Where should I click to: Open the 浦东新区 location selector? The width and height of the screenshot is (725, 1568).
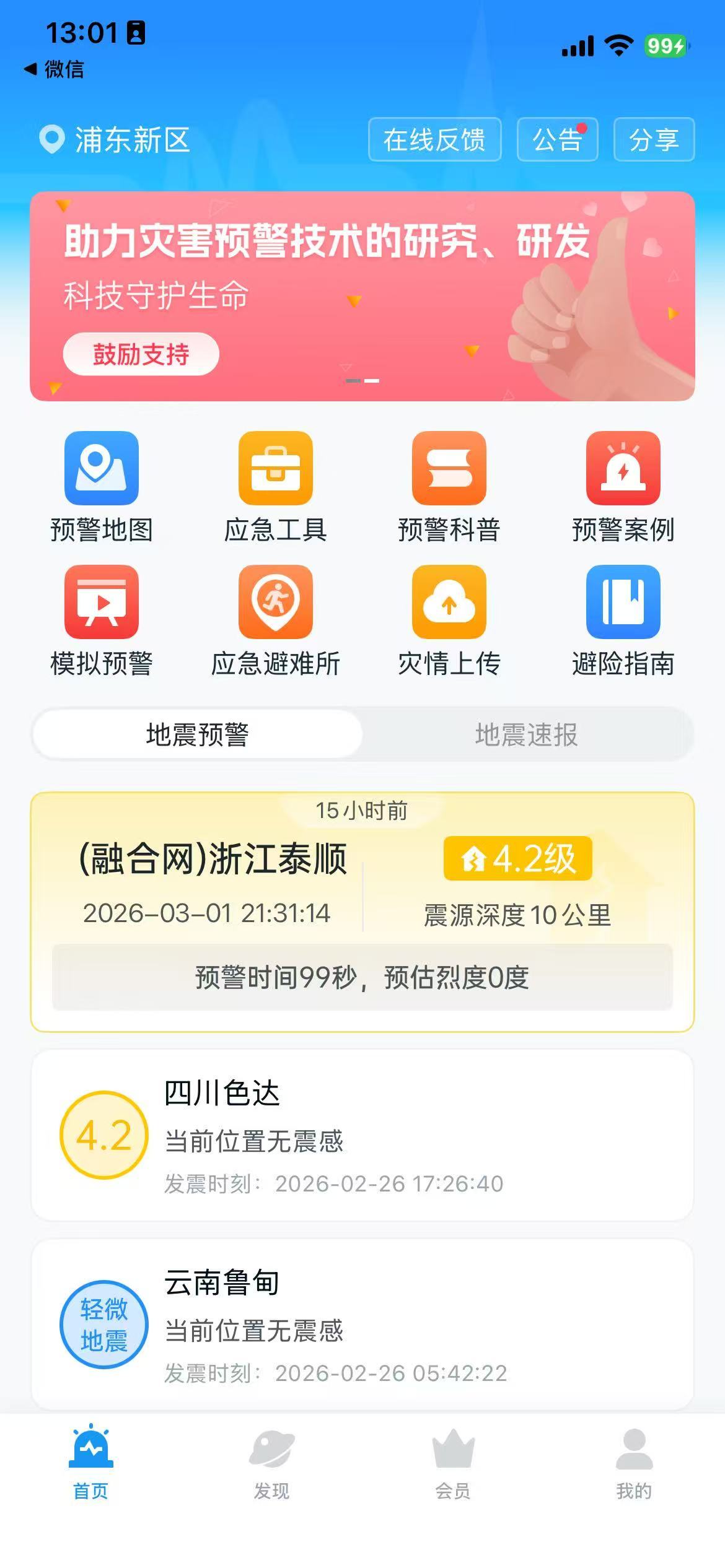[115, 140]
